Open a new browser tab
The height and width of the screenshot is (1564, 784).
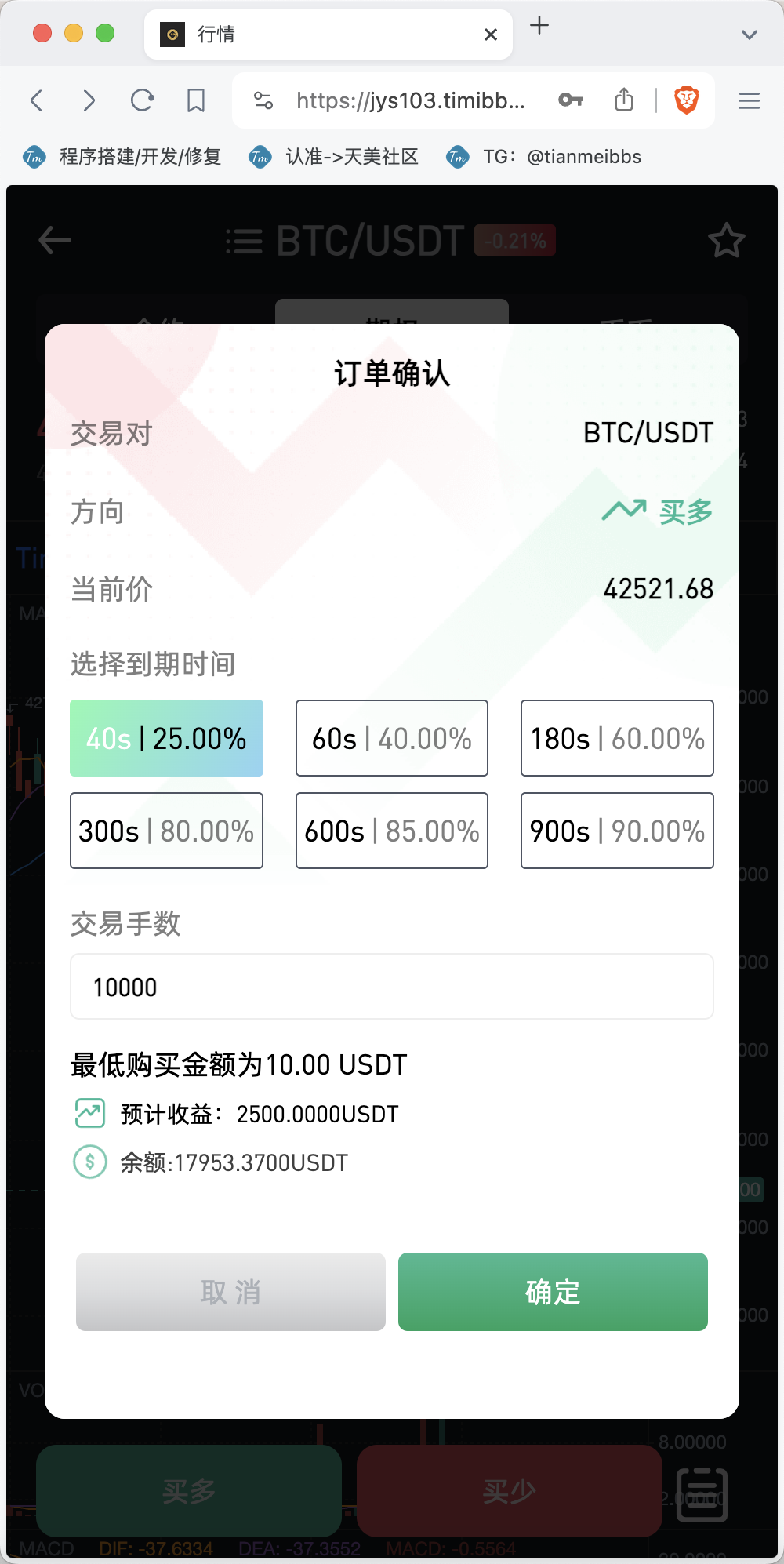pyautogui.click(x=539, y=26)
